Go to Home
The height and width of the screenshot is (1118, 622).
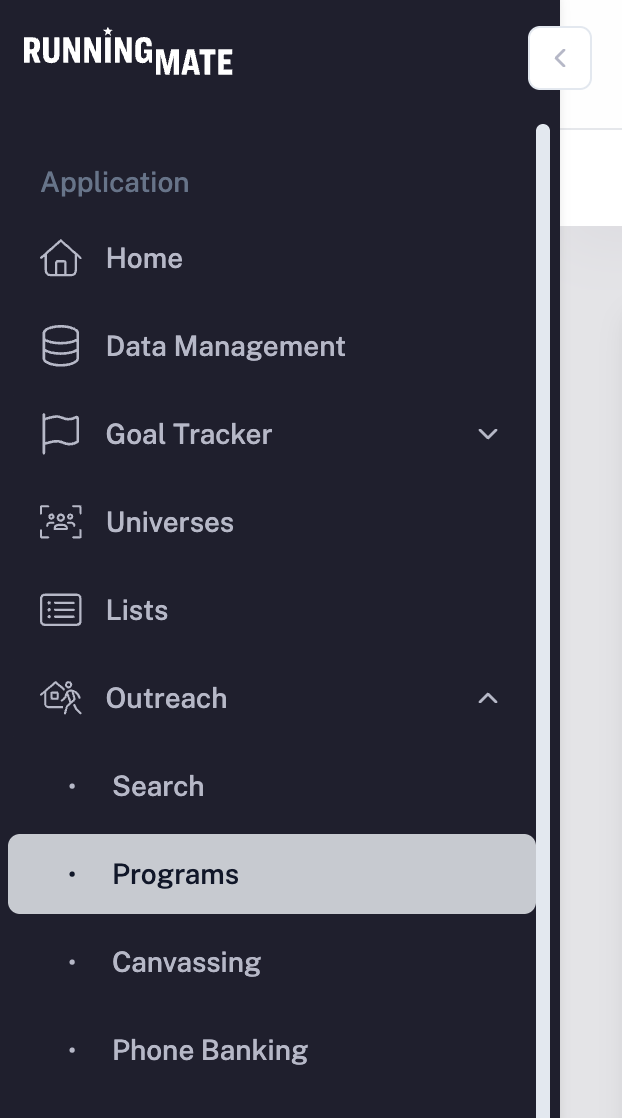coord(144,258)
